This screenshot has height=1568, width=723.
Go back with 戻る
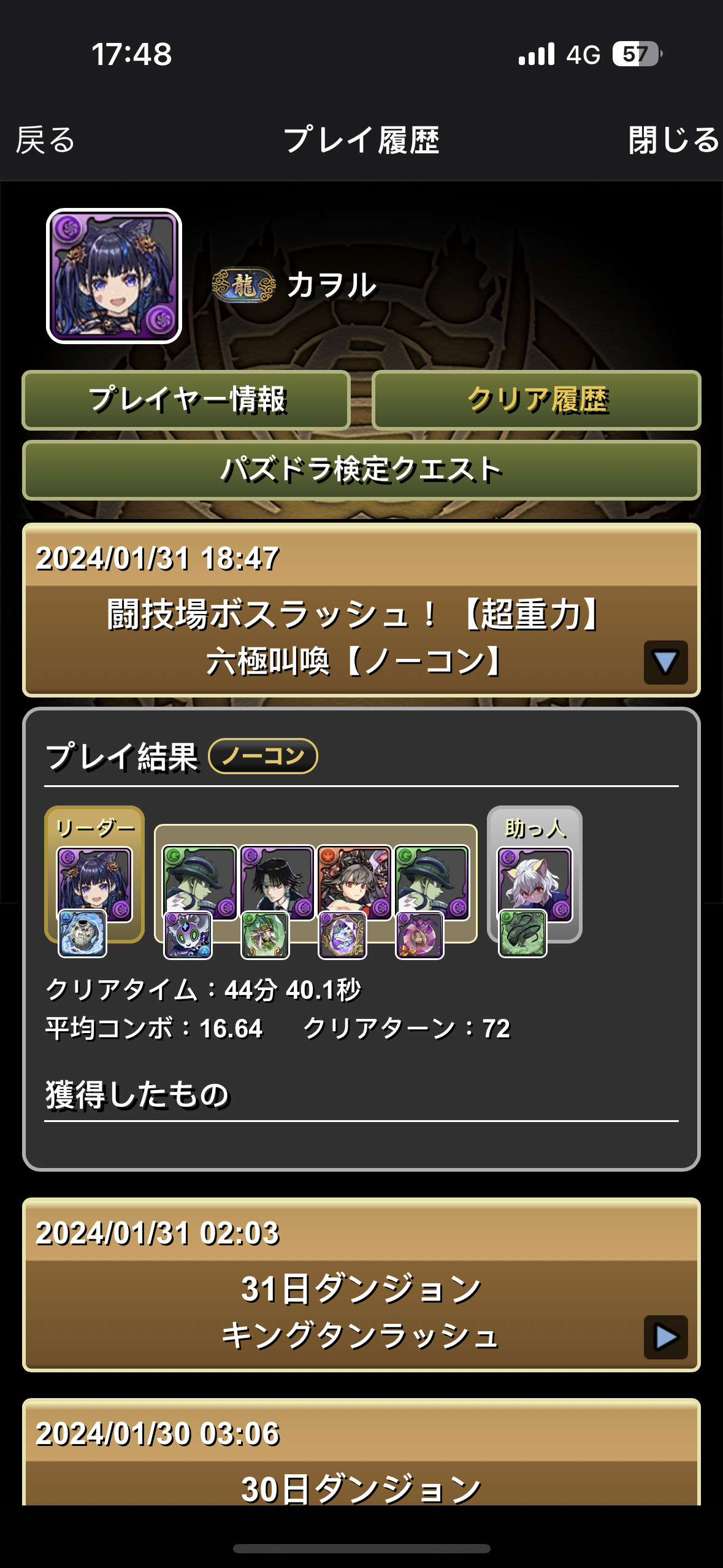tap(45, 140)
